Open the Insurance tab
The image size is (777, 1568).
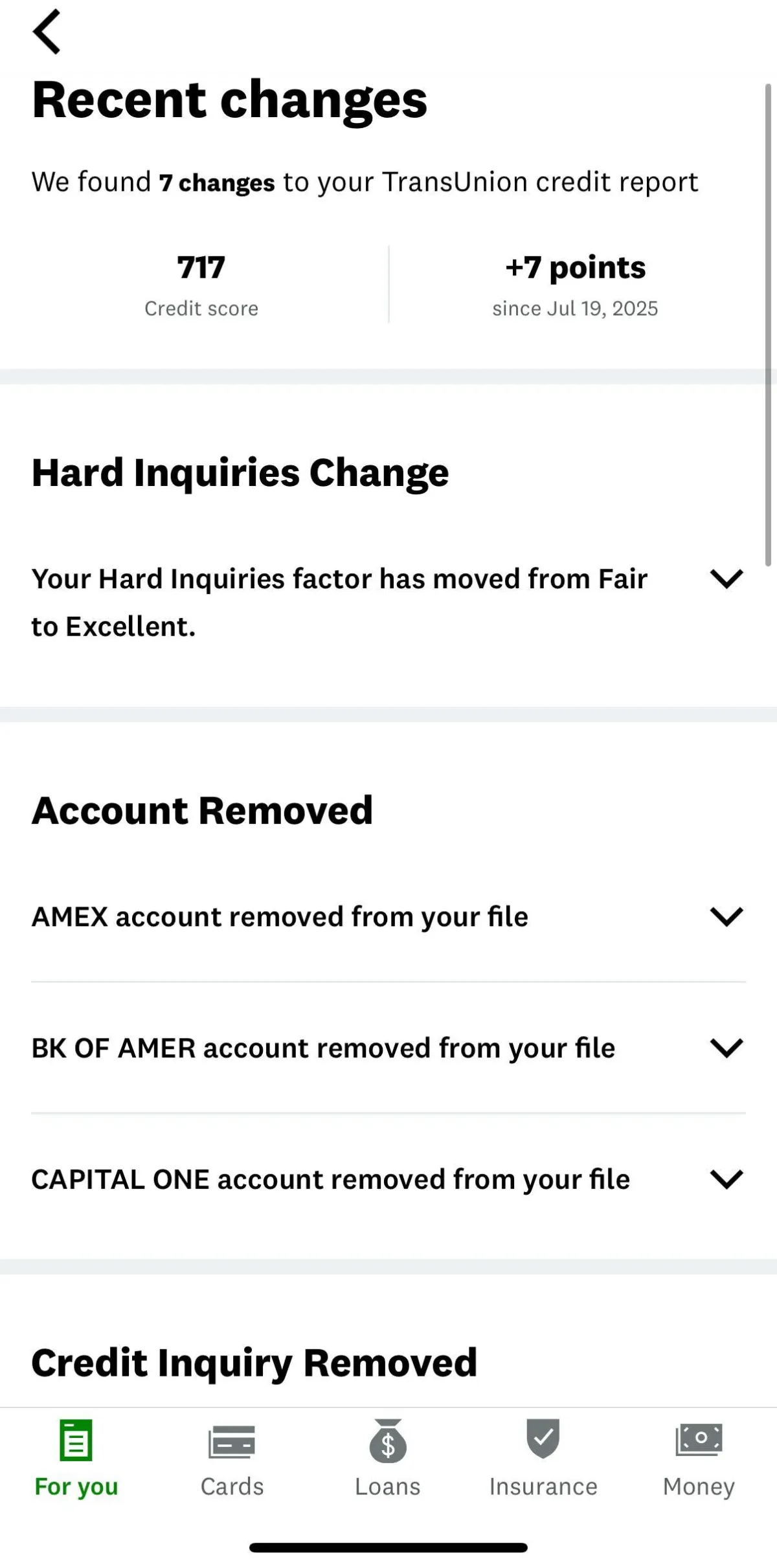coord(543,1459)
